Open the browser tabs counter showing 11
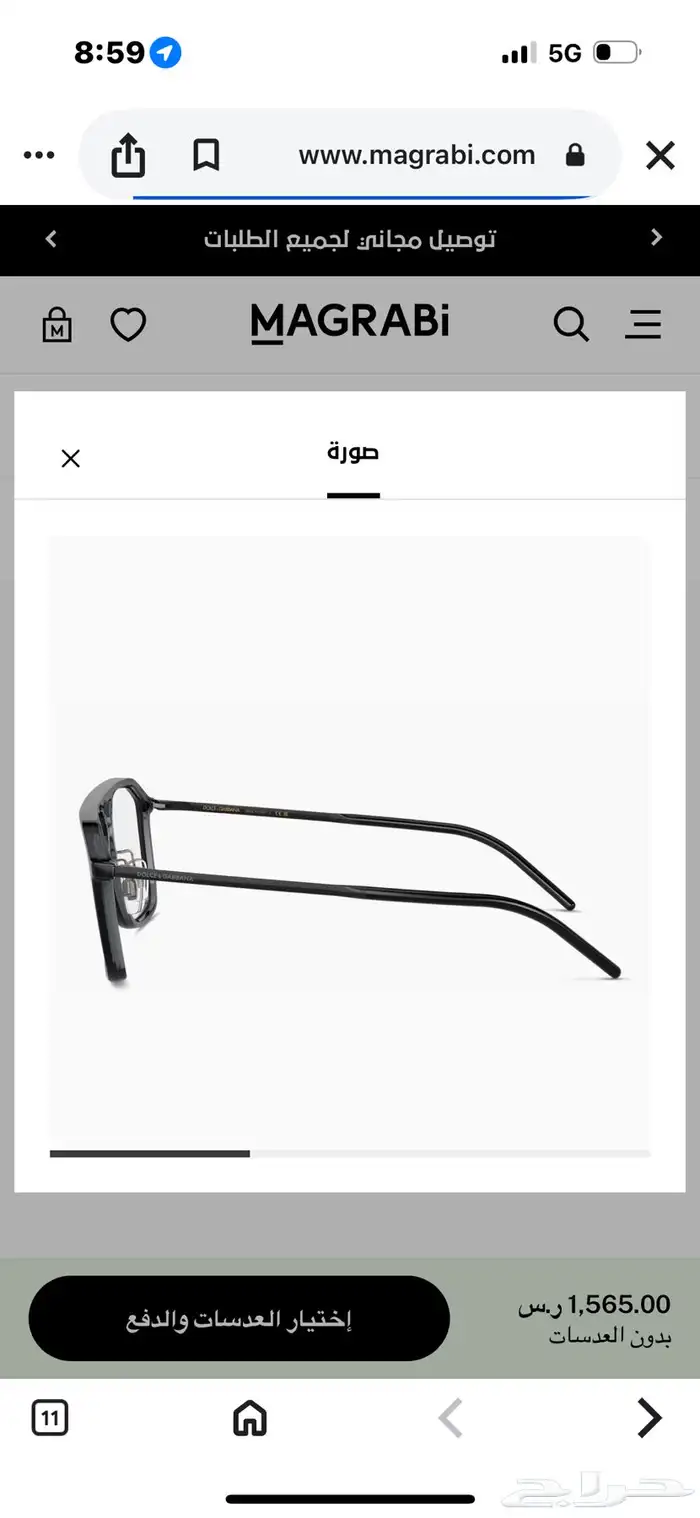Viewport: 700px width, 1518px height. pyautogui.click(x=50, y=1417)
